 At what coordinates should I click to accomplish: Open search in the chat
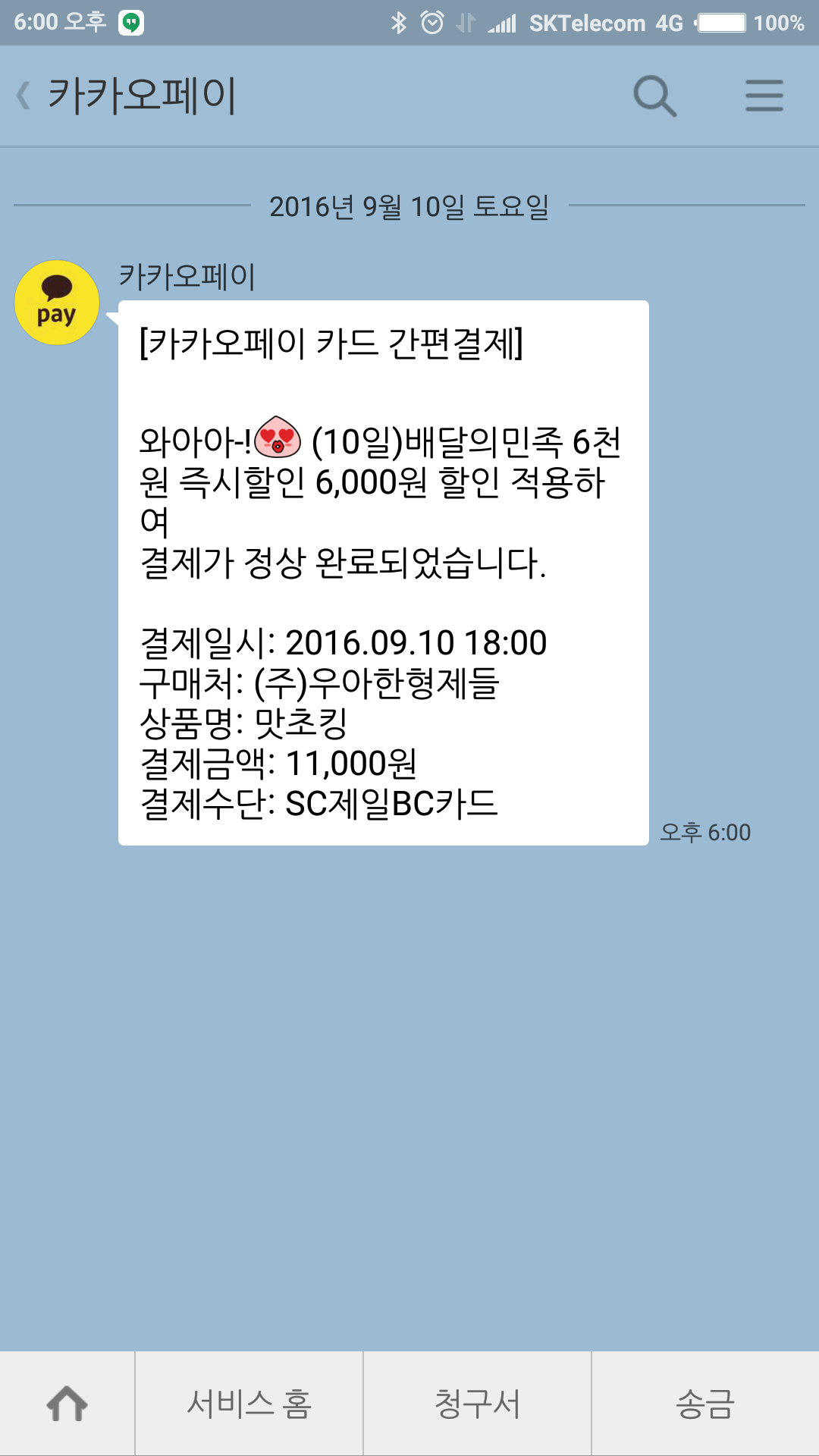[x=654, y=96]
